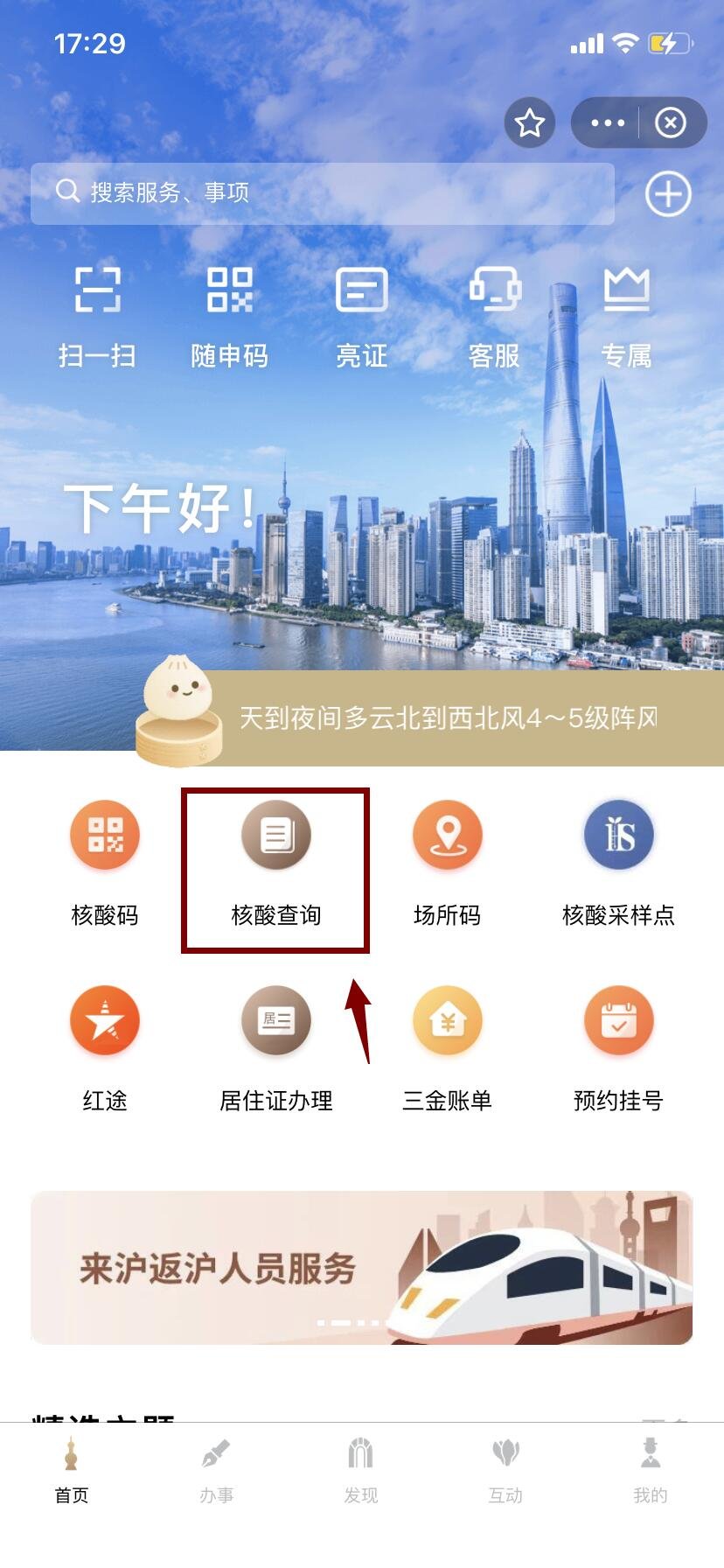The image size is (724, 1568).
Task: Find 核酸采样点 sampling sites
Action: coord(618,862)
